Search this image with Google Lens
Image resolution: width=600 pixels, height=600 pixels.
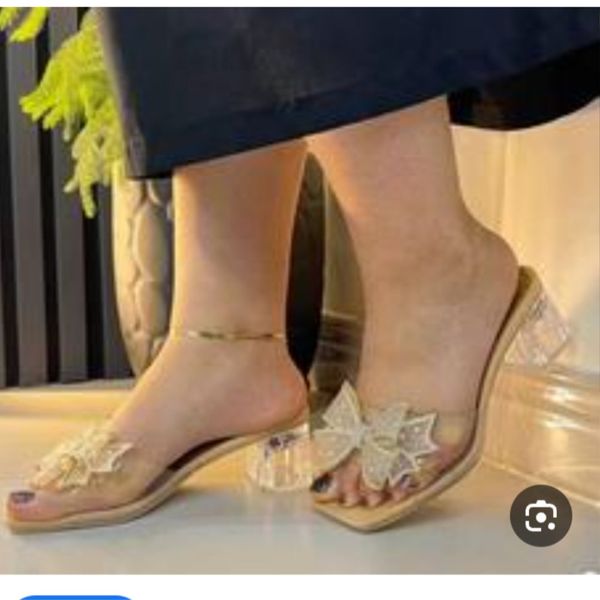pos(541,516)
